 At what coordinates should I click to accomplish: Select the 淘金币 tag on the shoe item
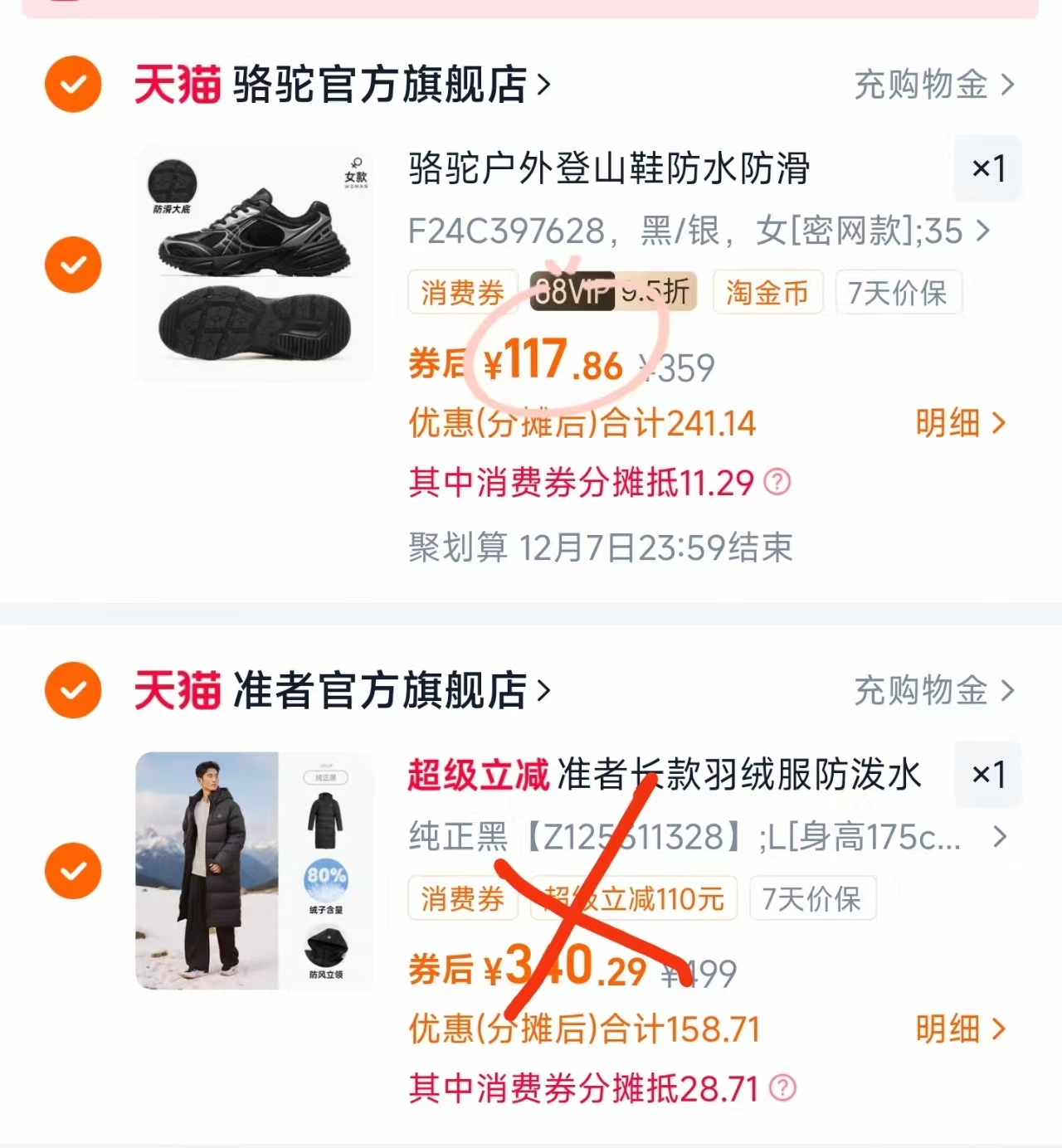click(x=767, y=292)
